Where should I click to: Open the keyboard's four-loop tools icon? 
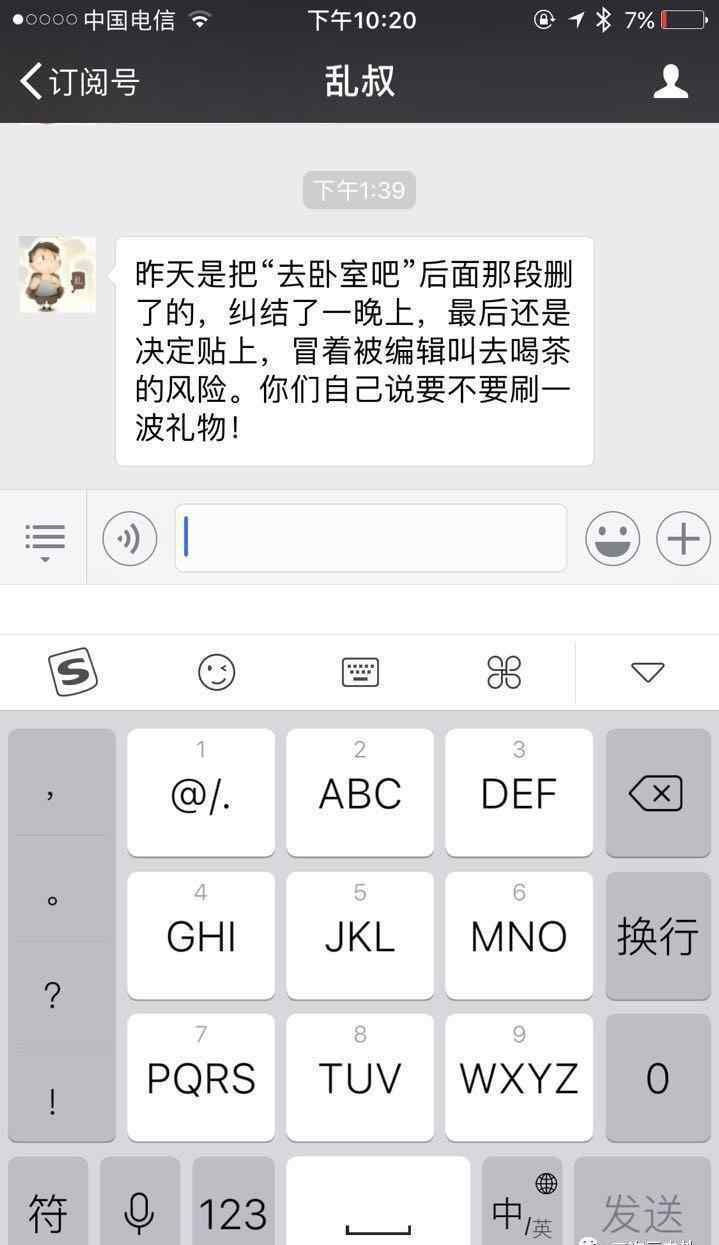[504, 672]
